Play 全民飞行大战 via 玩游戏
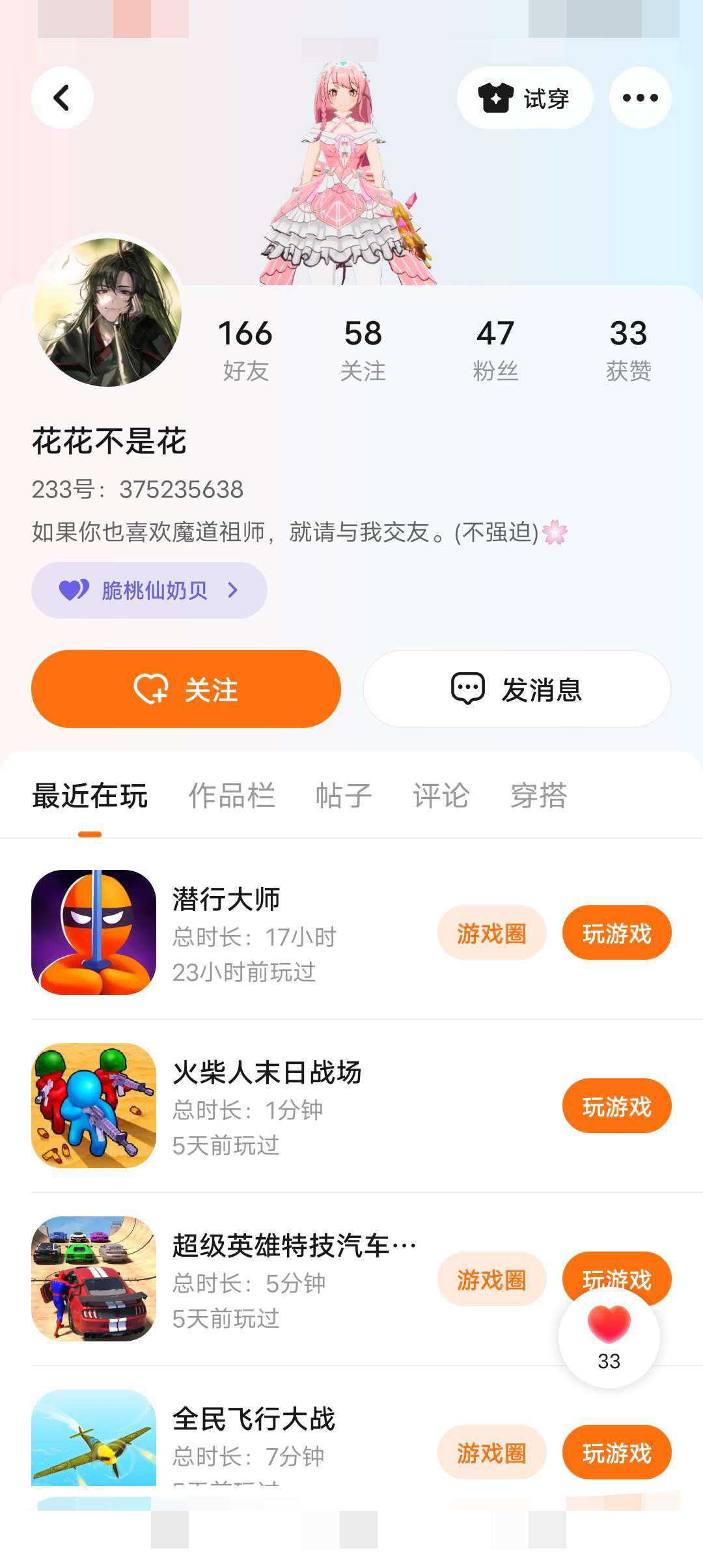 click(x=616, y=1452)
